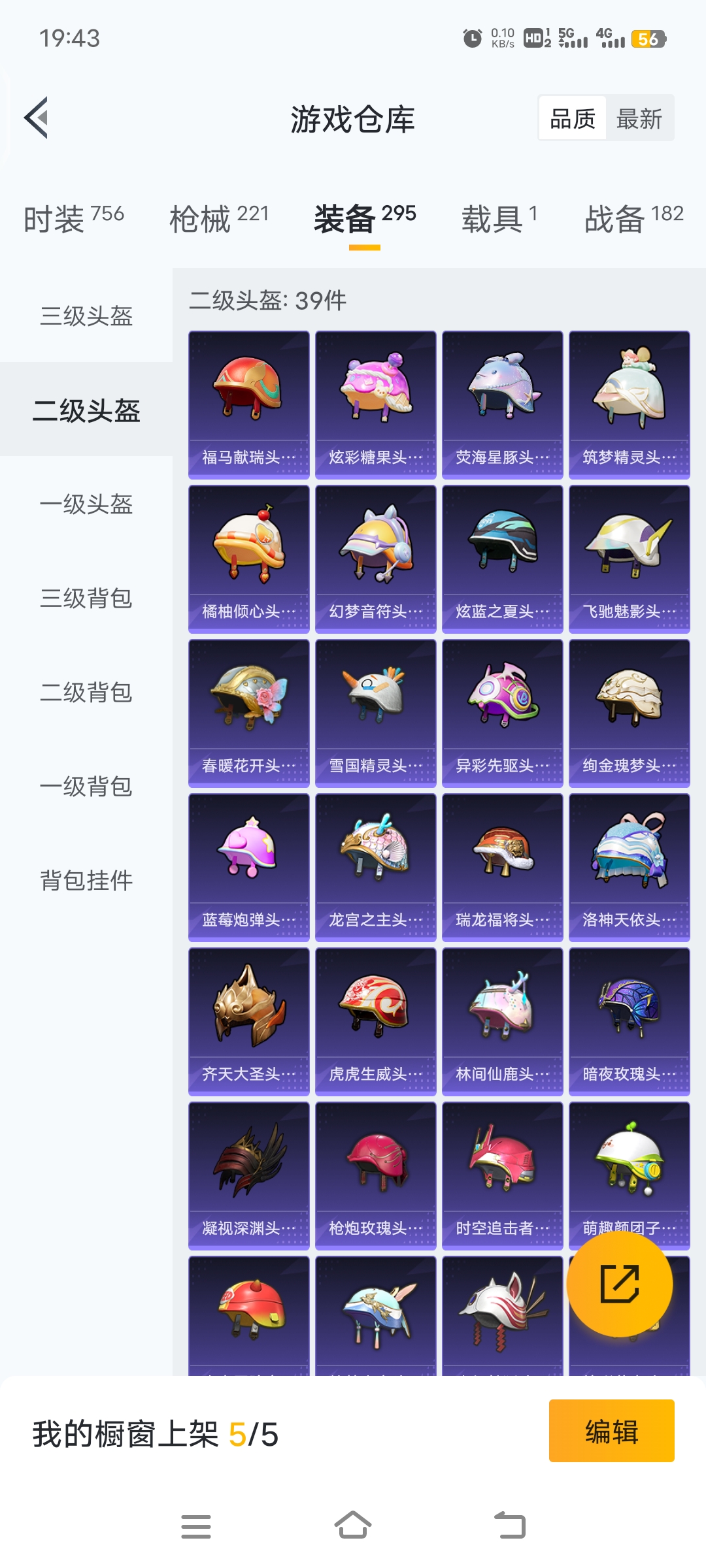Screen dimensions: 706x1568
Task: Go back using the top-left arrow
Action: pyautogui.click(x=37, y=118)
